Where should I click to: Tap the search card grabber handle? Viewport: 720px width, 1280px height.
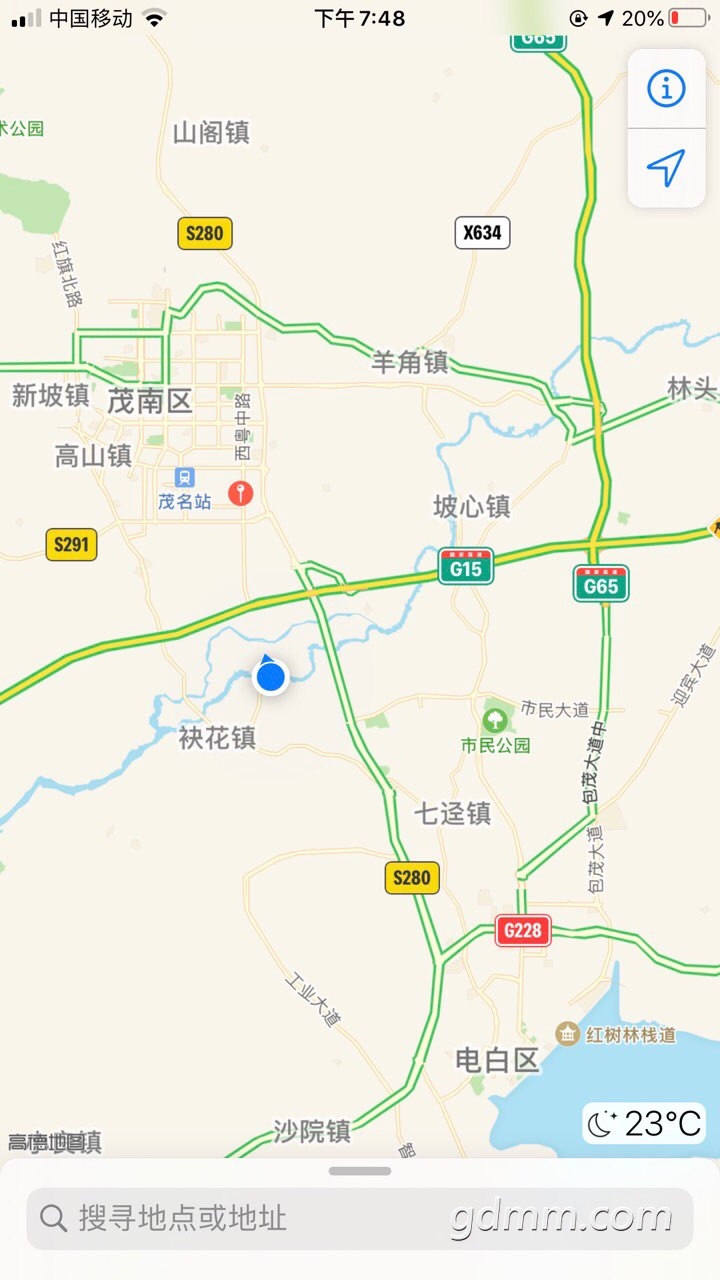pos(360,1171)
